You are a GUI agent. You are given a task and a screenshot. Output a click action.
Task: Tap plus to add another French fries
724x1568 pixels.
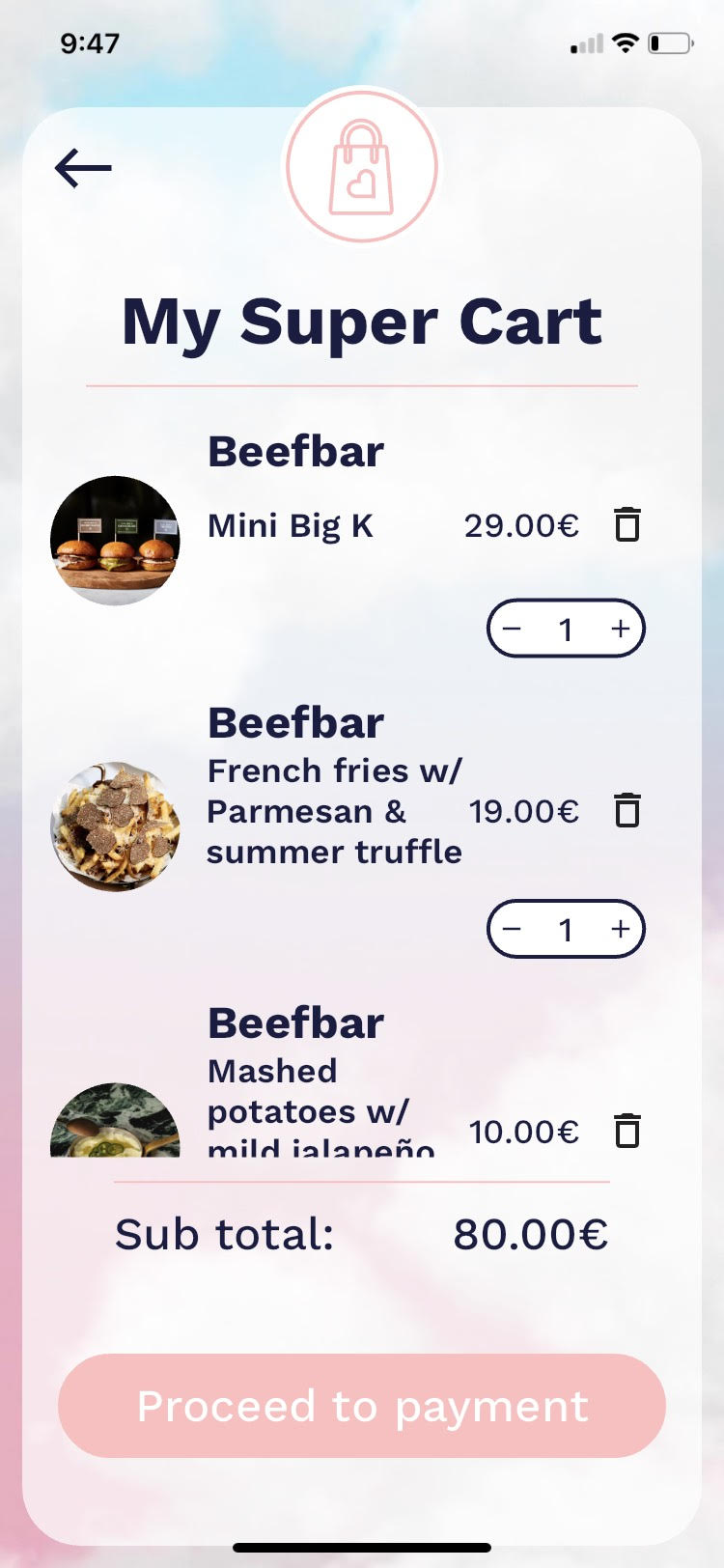[x=621, y=929]
